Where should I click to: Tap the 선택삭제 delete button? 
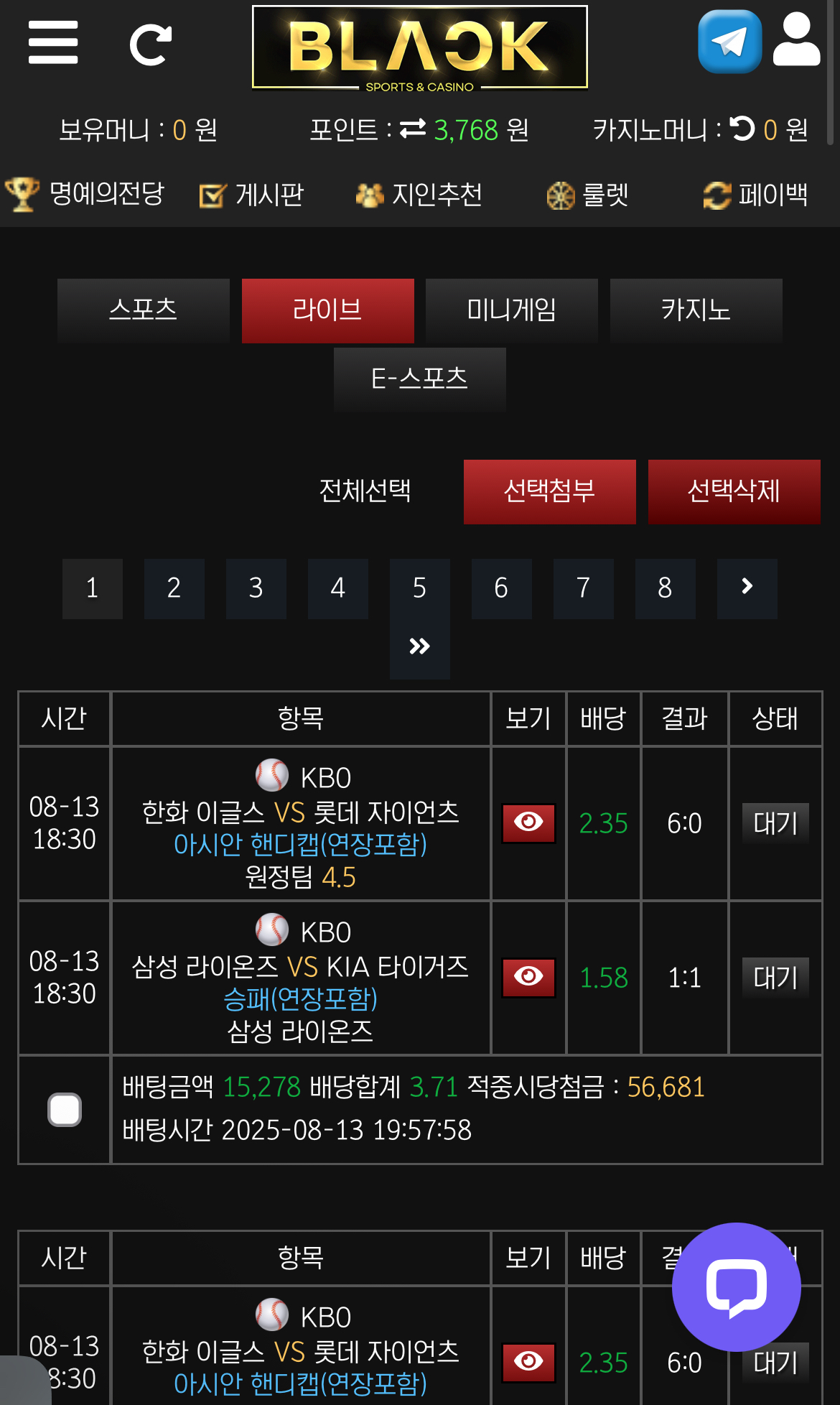(734, 491)
